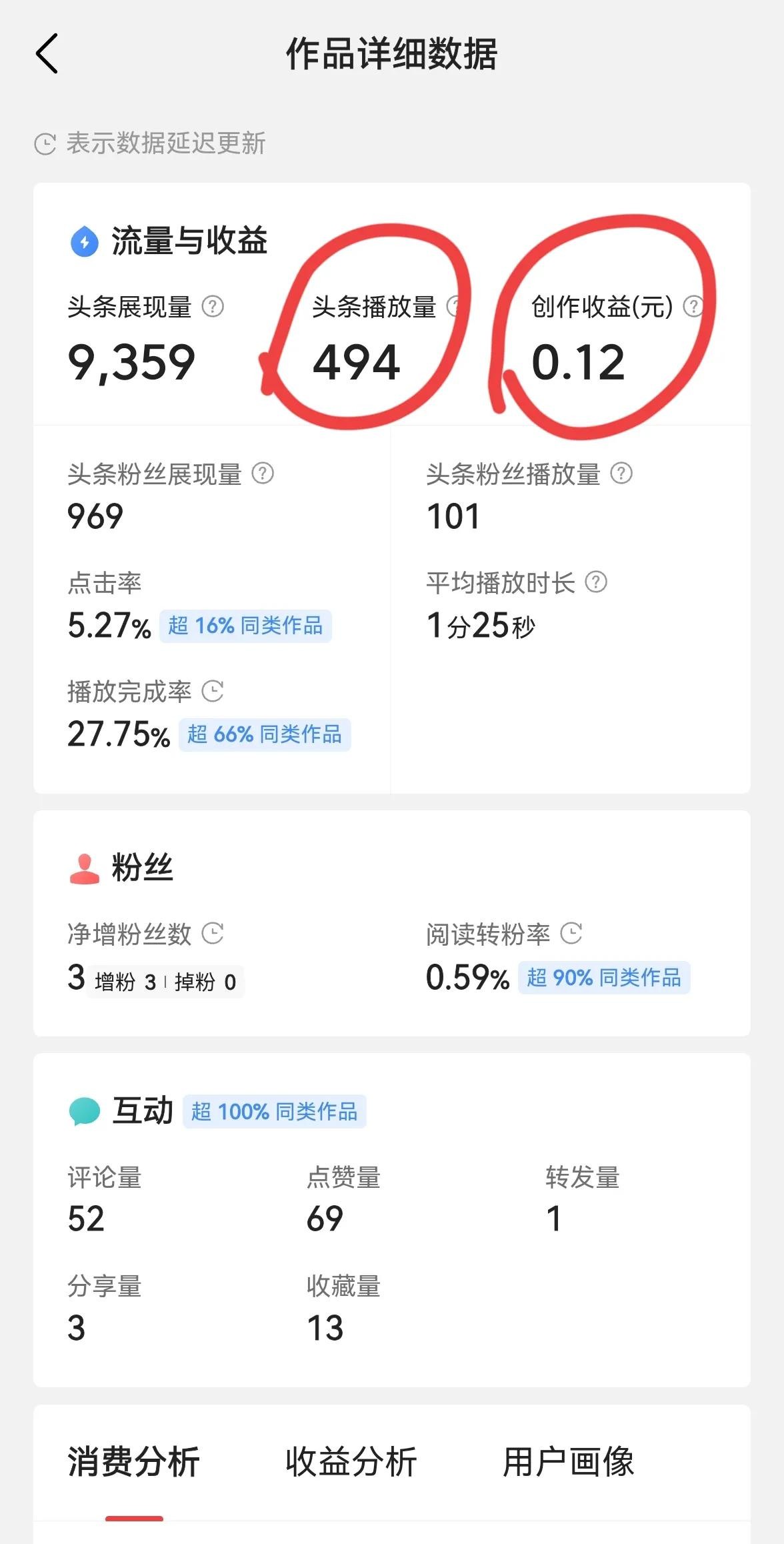Open the 消费分析 tab
This screenshot has width=784, height=1544.
coord(133,1462)
